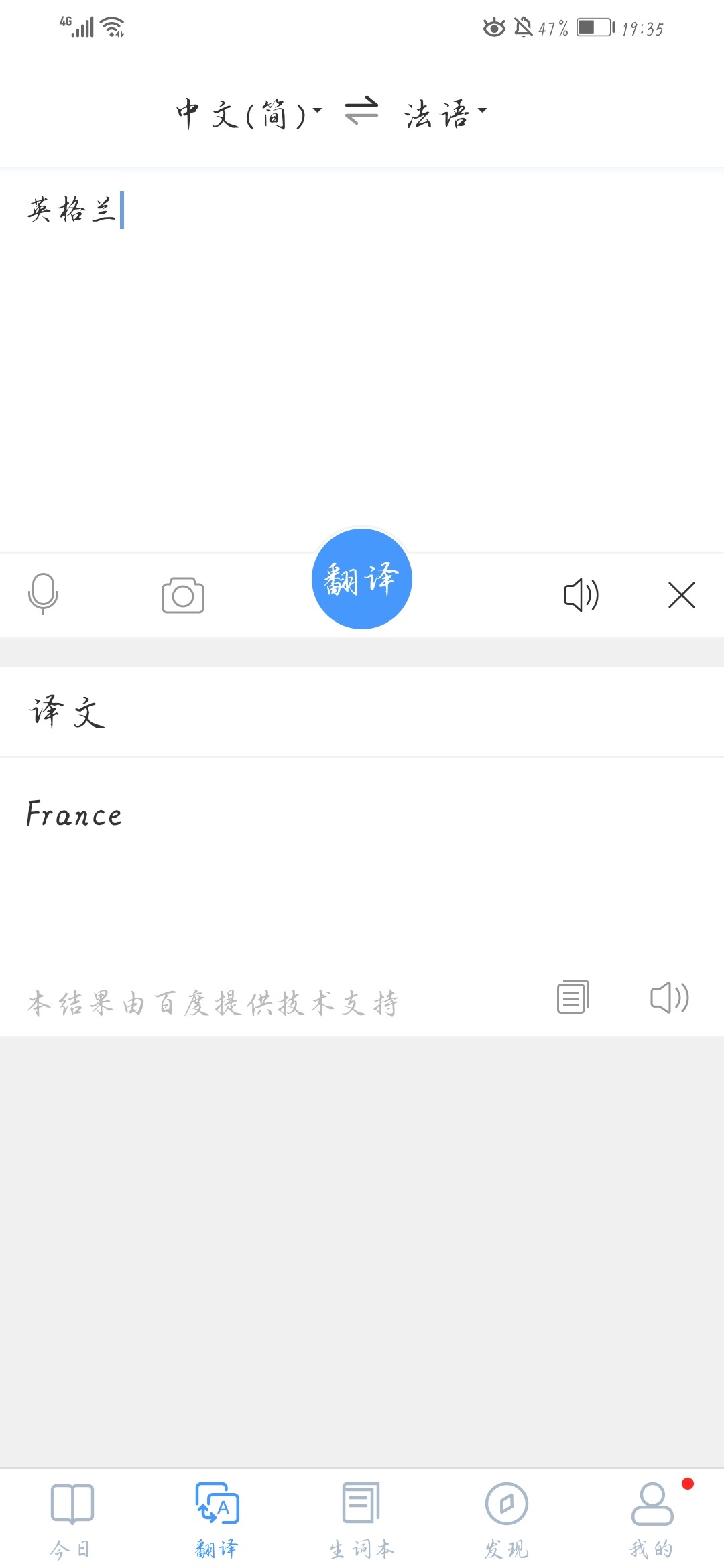Open the target language dropdown 法语
This screenshot has height=1568, width=724.
click(x=439, y=113)
